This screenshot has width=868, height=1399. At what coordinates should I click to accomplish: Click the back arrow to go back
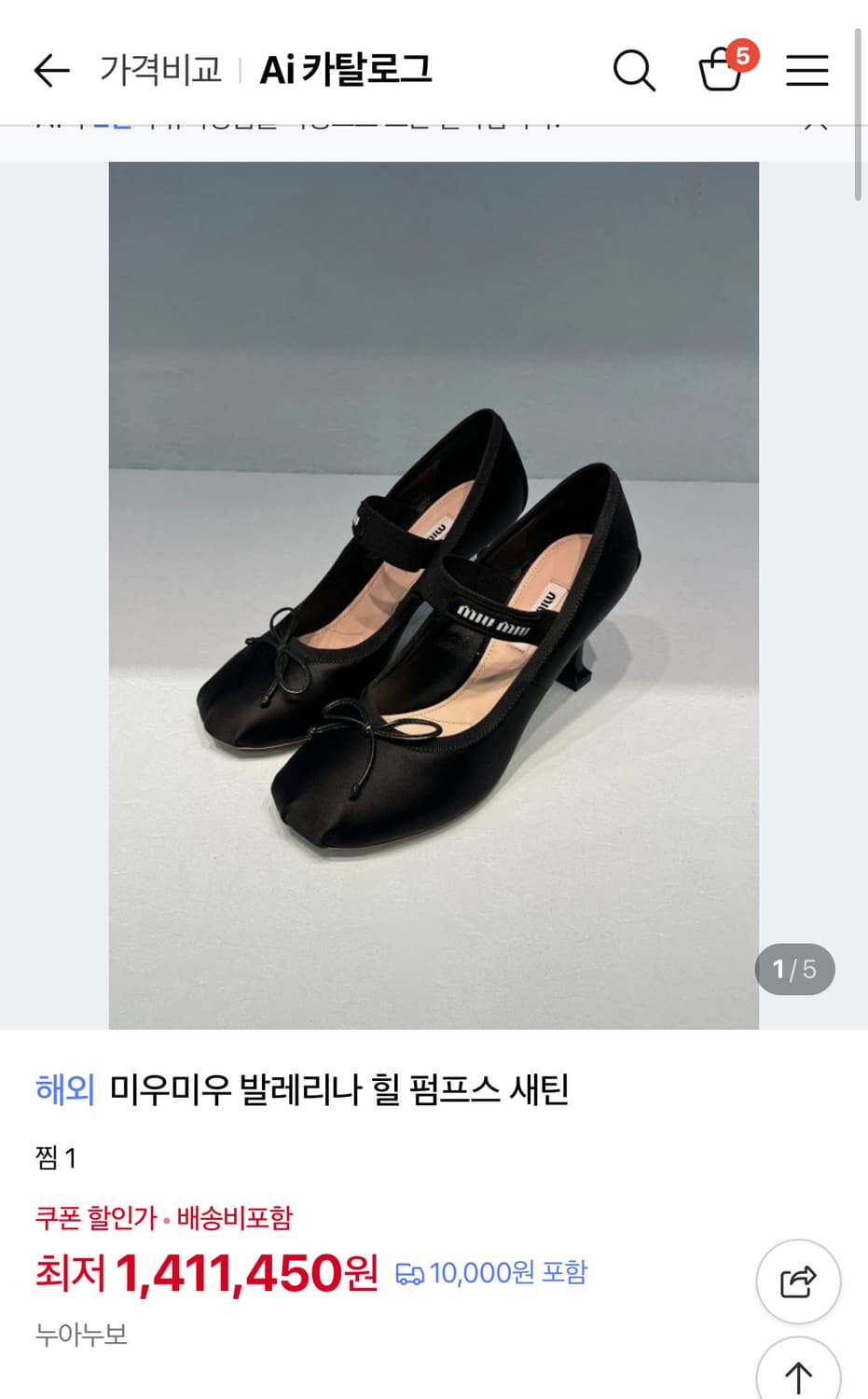pos(51,70)
